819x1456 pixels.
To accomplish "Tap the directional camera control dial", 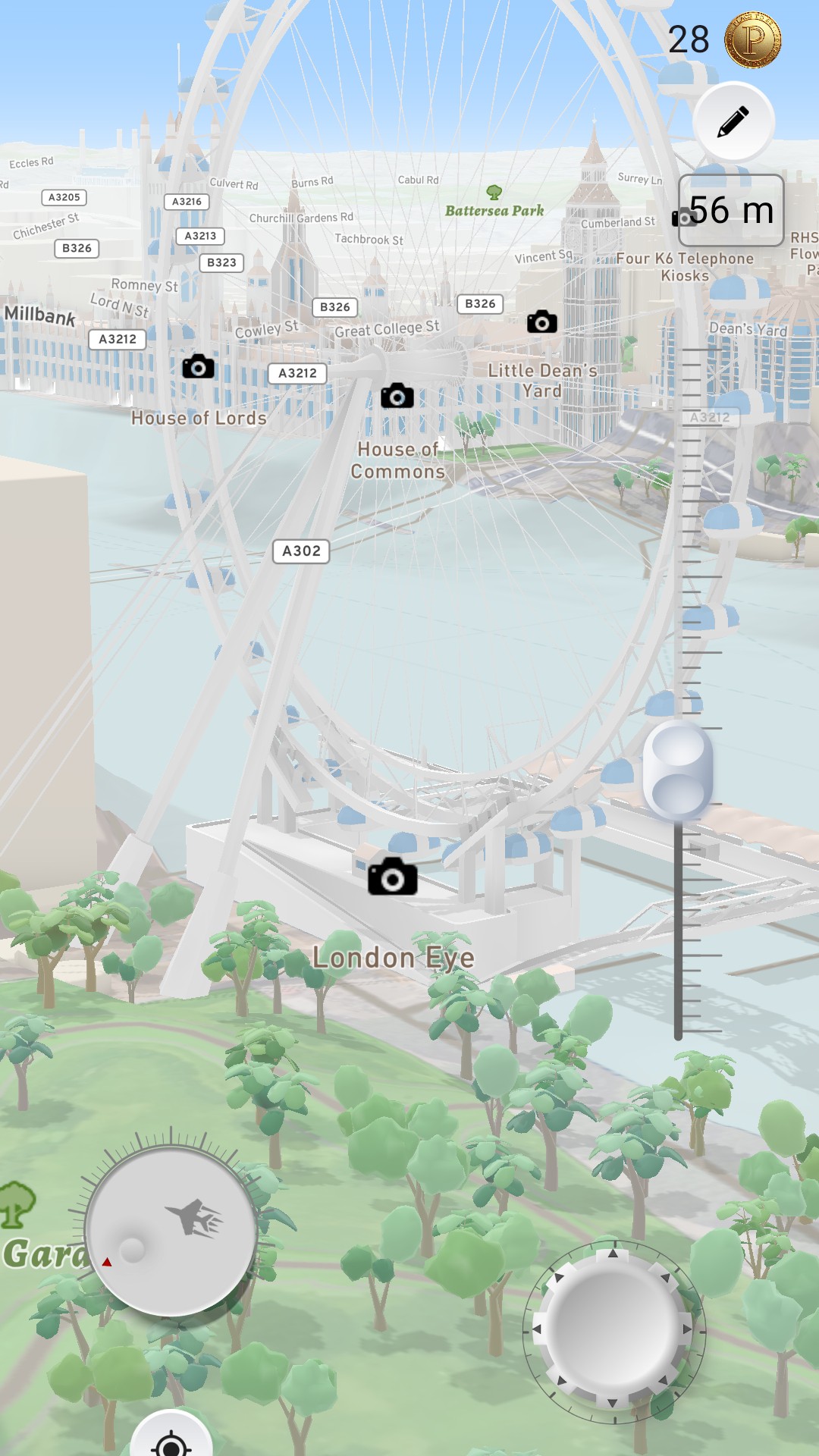I will 613,1329.
